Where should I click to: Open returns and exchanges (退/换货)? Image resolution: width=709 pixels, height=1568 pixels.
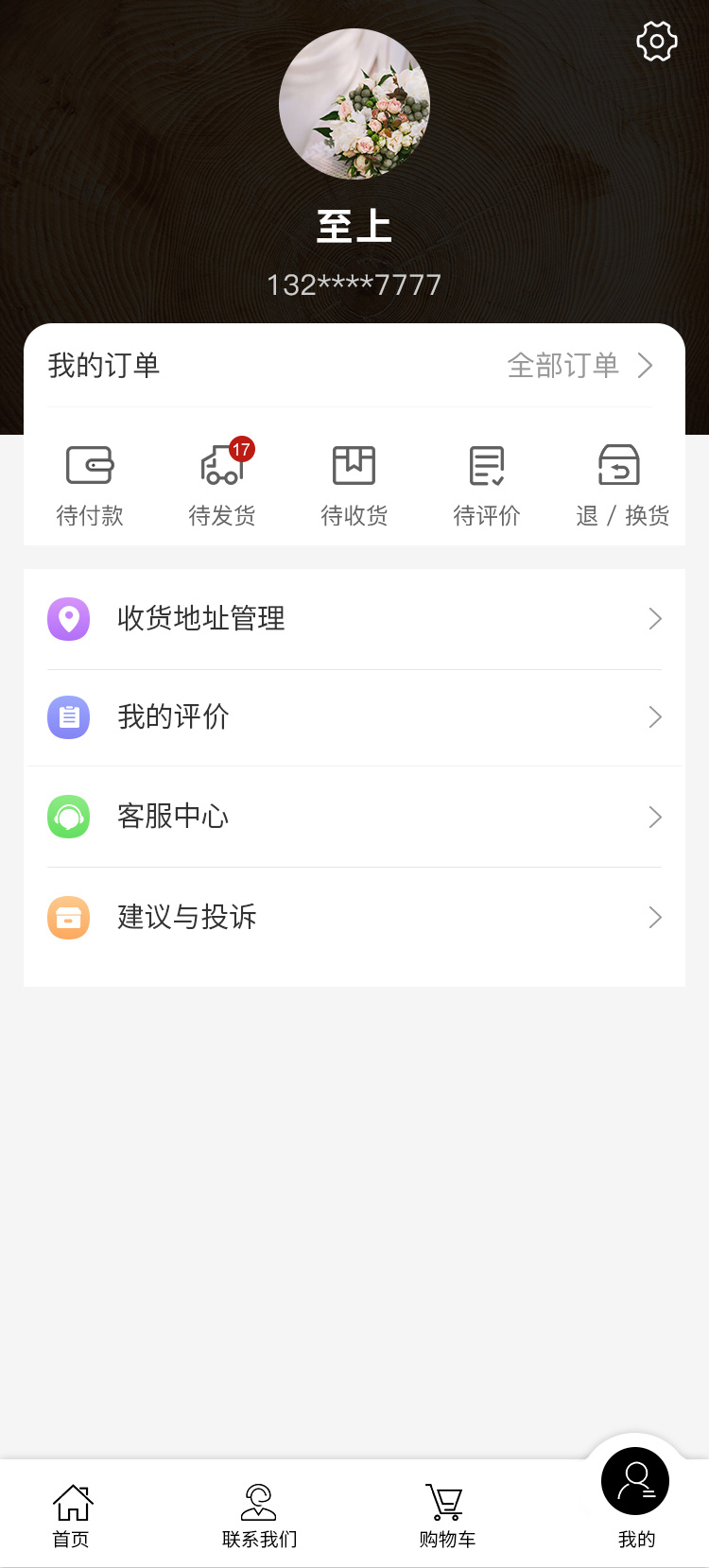621,486
